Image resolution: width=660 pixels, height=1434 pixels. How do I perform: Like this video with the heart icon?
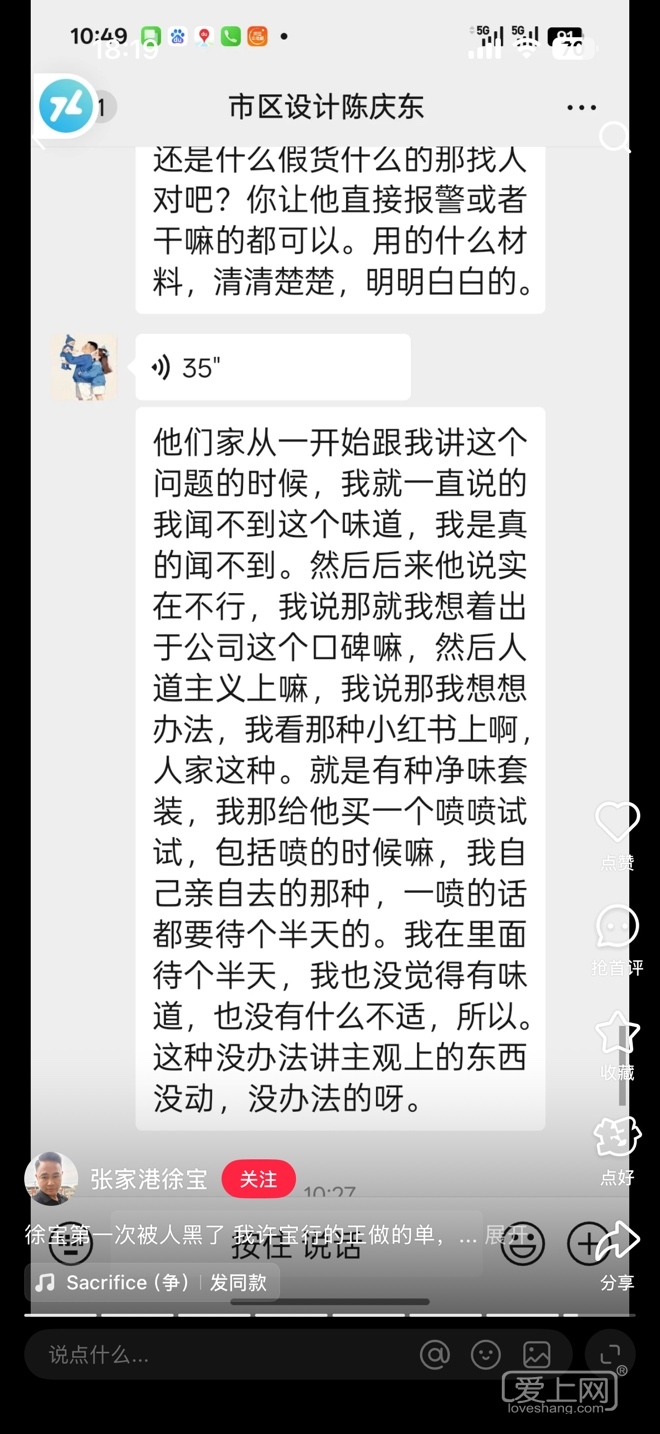(x=617, y=822)
